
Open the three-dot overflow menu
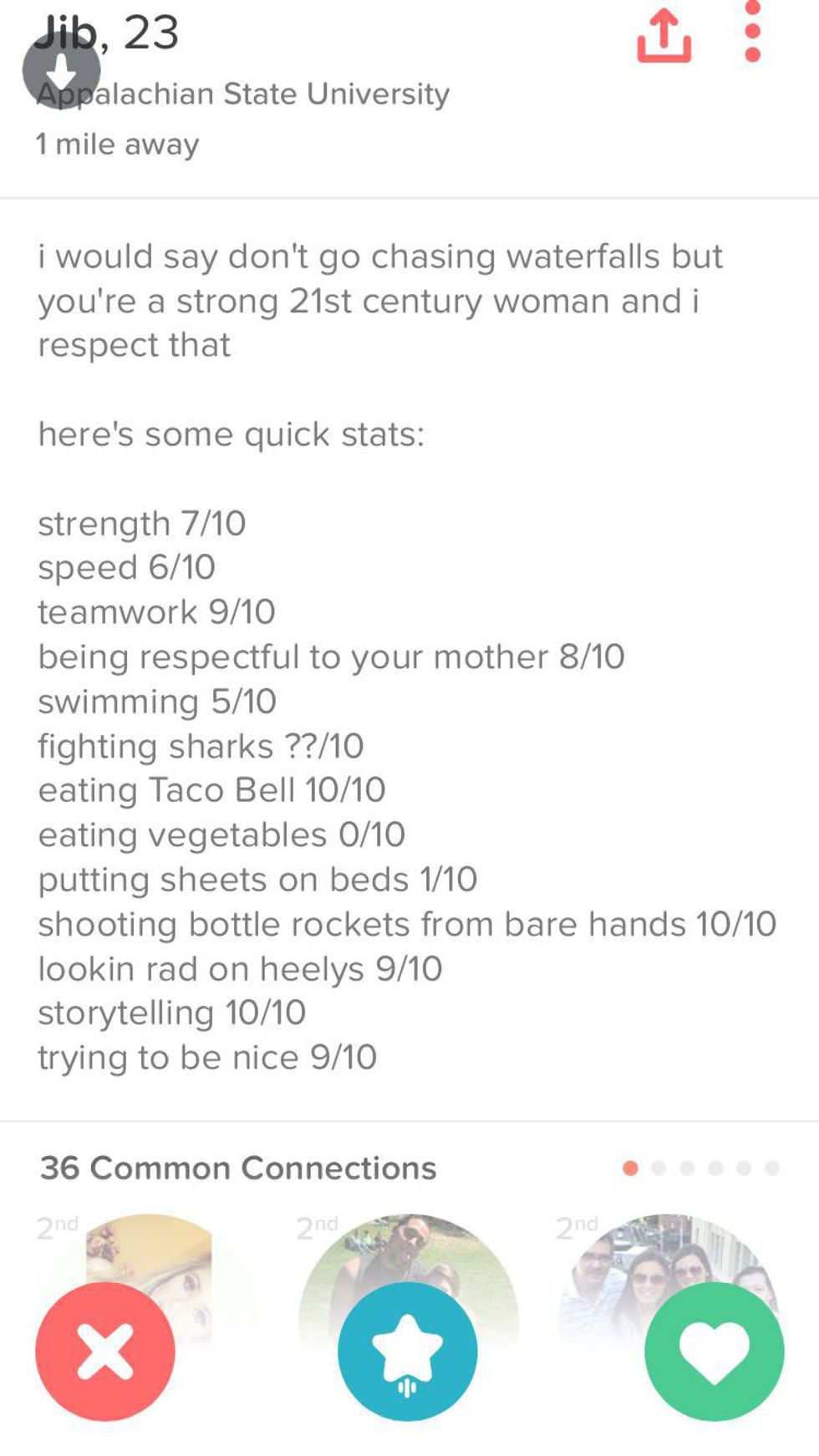point(752,32)
